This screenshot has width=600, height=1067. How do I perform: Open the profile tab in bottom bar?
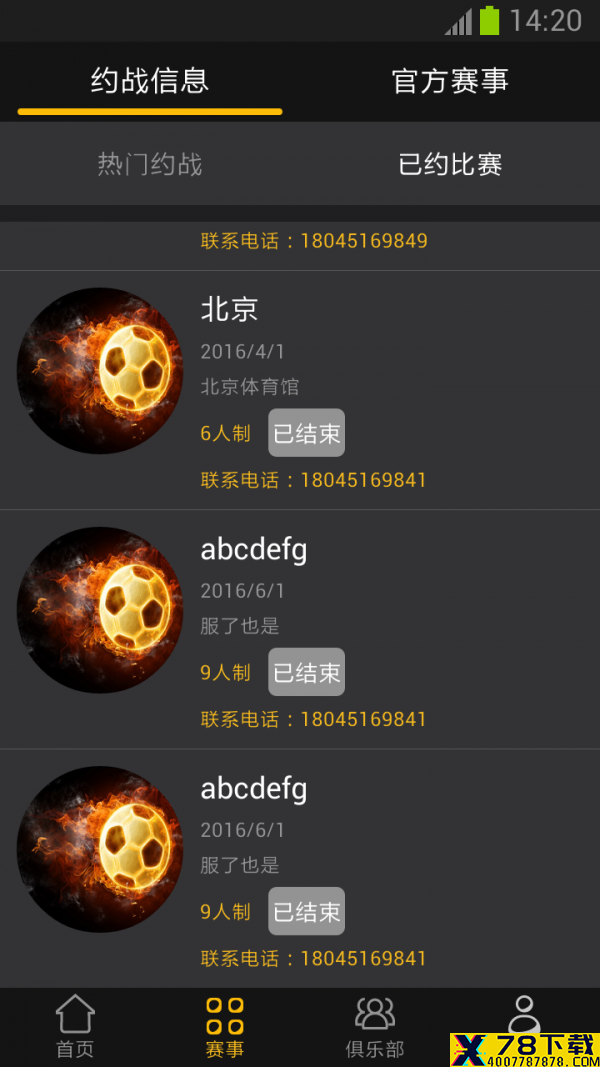click(524, 1014)
